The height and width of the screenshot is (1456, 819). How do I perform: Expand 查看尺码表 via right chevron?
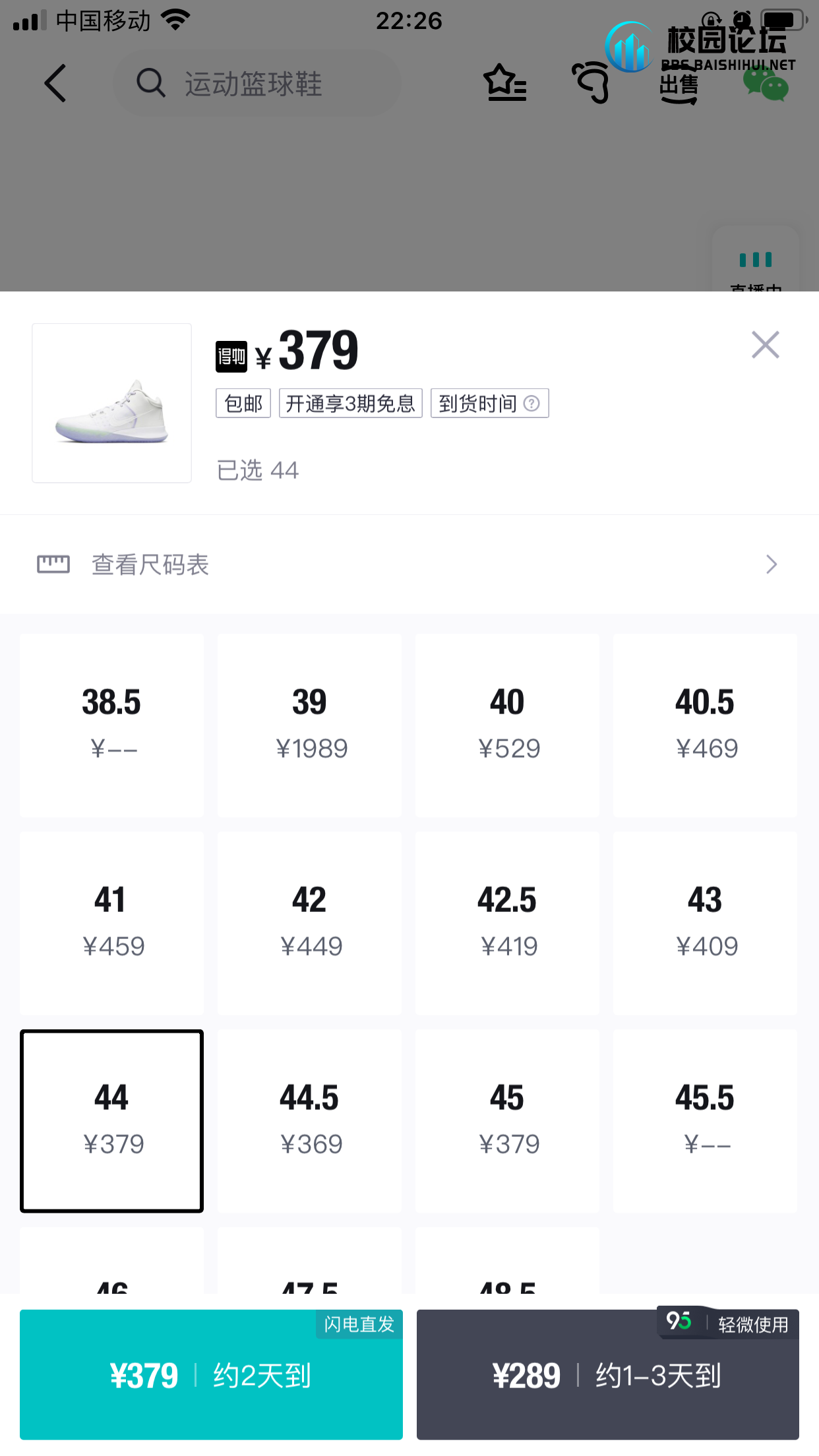[772, 564]
